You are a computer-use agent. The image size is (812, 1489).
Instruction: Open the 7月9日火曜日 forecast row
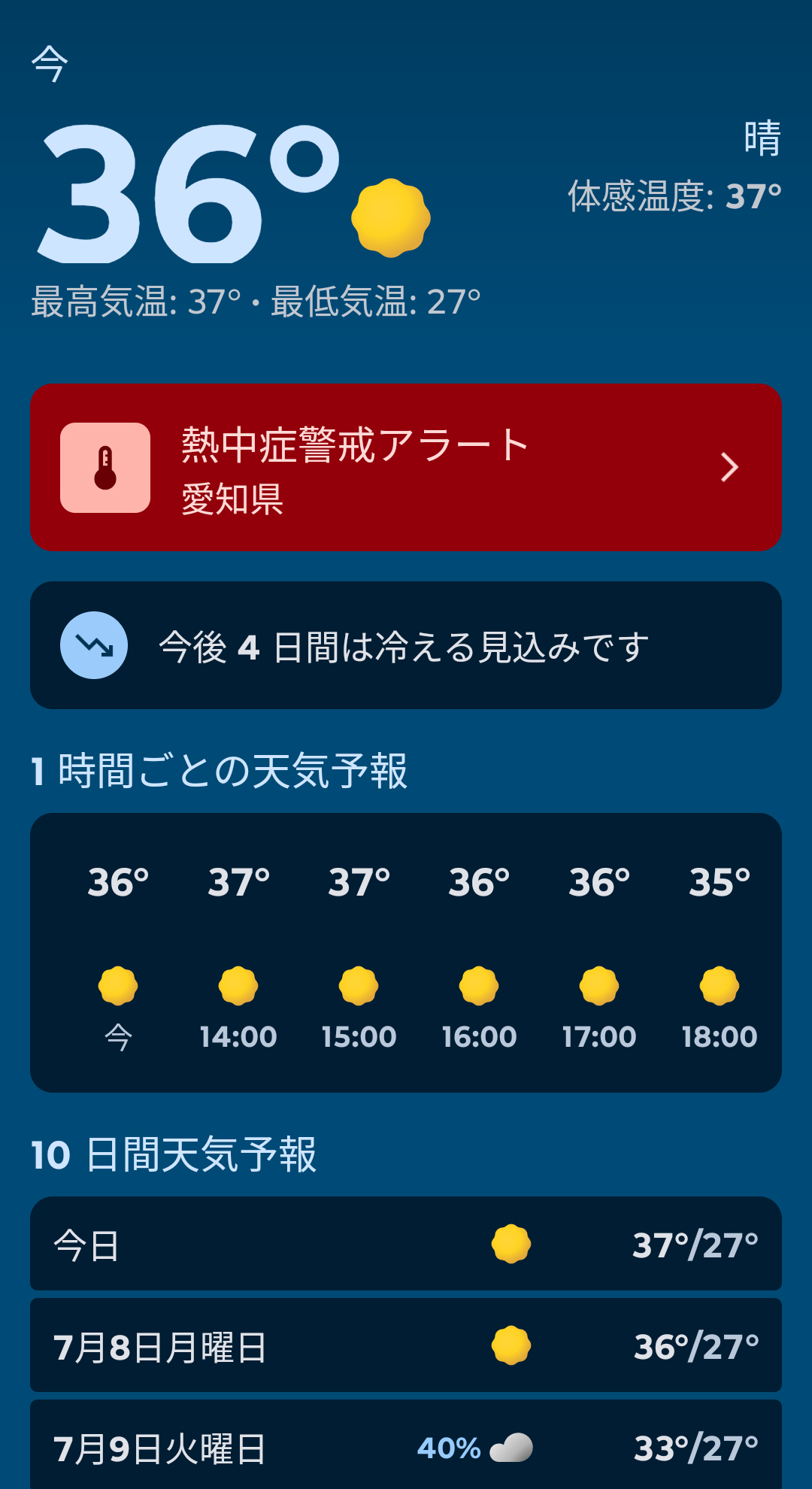click(406, 1447)
